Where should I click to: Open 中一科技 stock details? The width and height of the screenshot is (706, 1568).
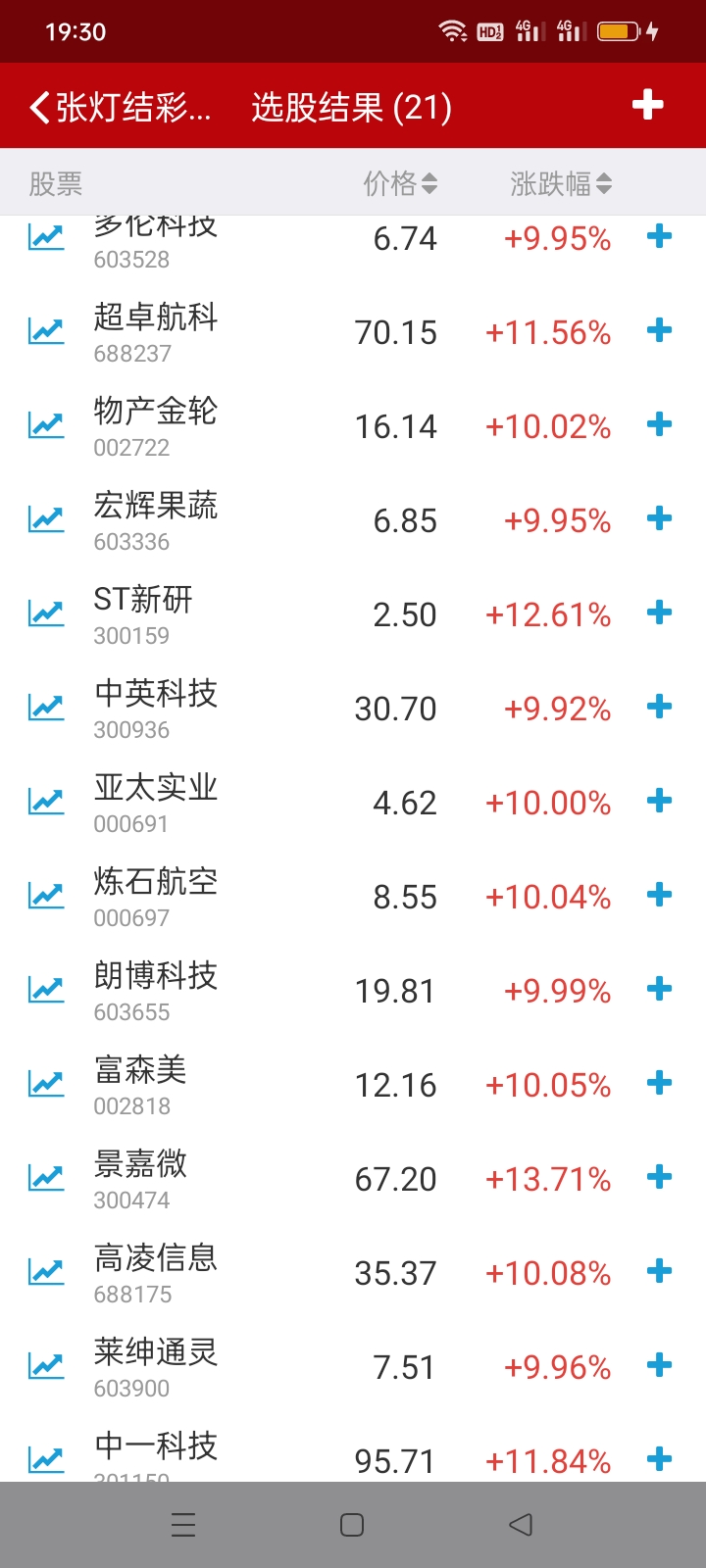point(156,1448)
